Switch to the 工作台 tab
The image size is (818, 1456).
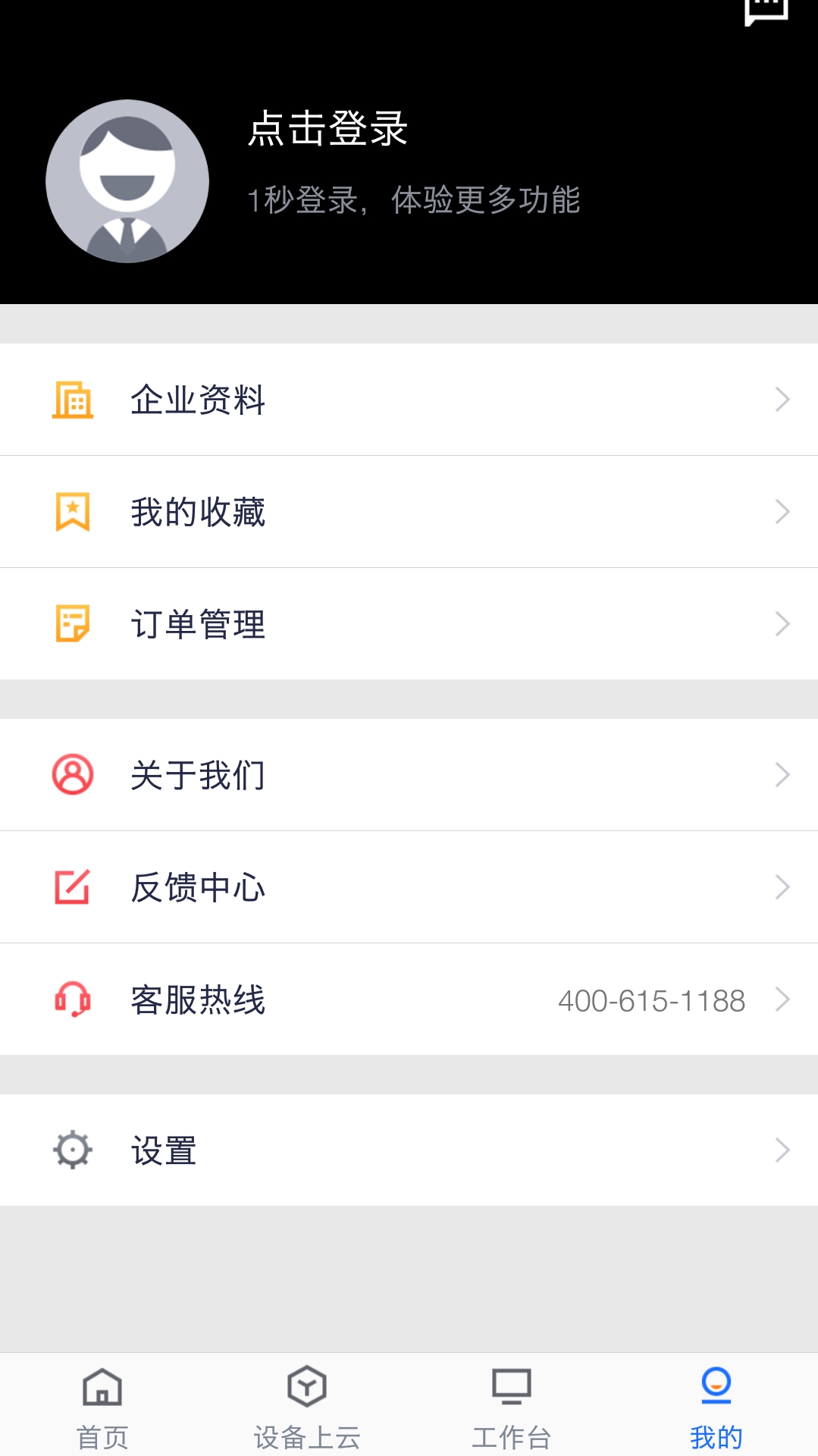(512, 1405)
